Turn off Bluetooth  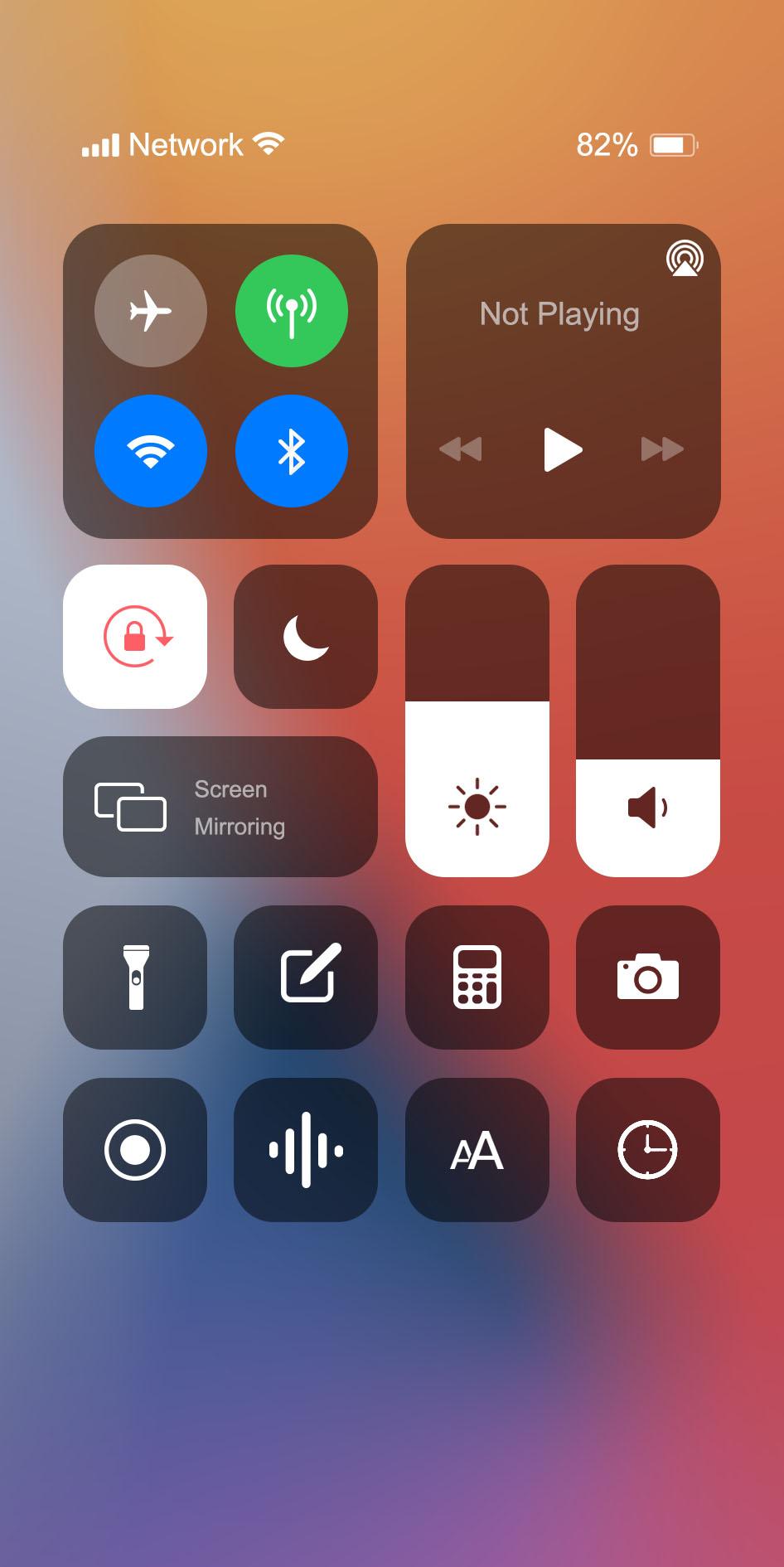point(292,451)
